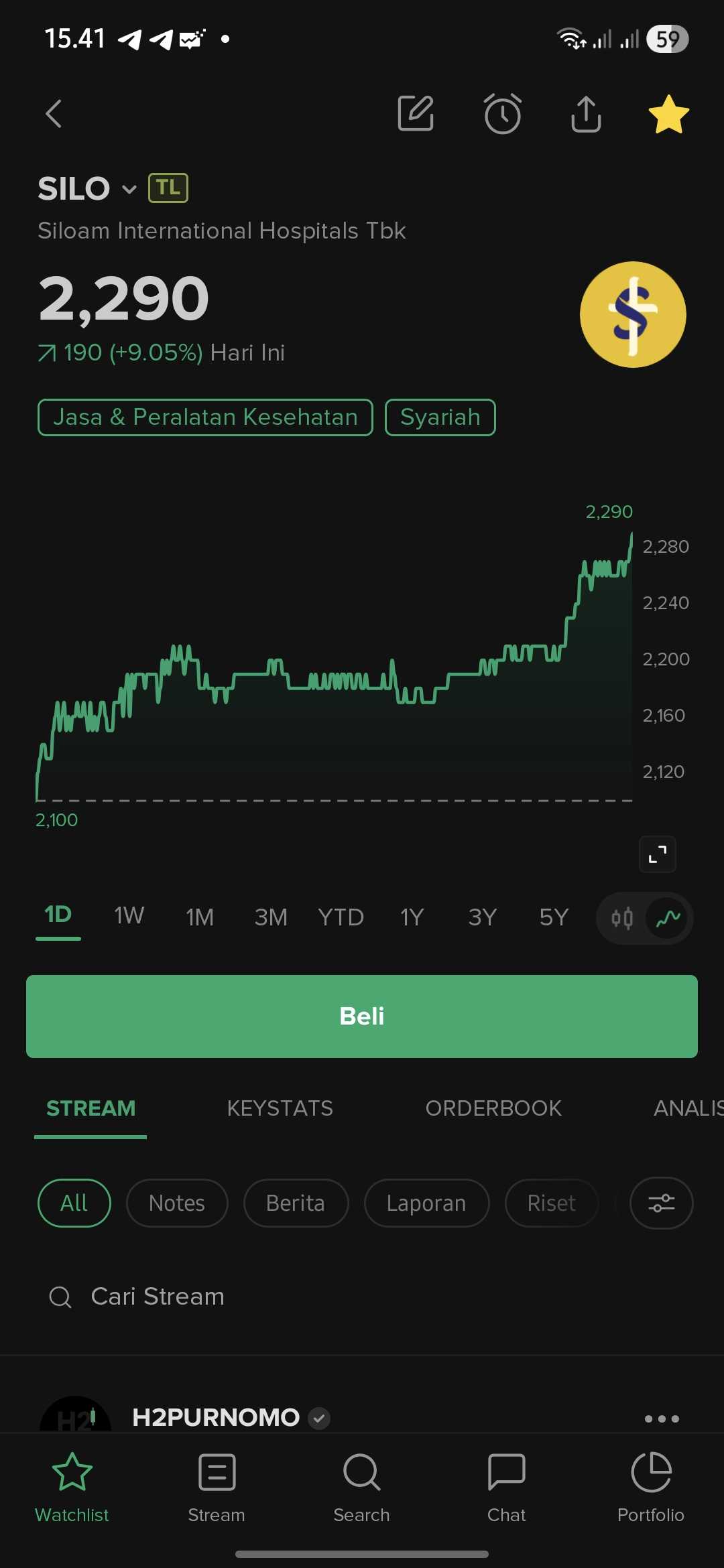Go back using the top-left arrow
This screenshot has width=724, height=1568.
click(54, 114)
